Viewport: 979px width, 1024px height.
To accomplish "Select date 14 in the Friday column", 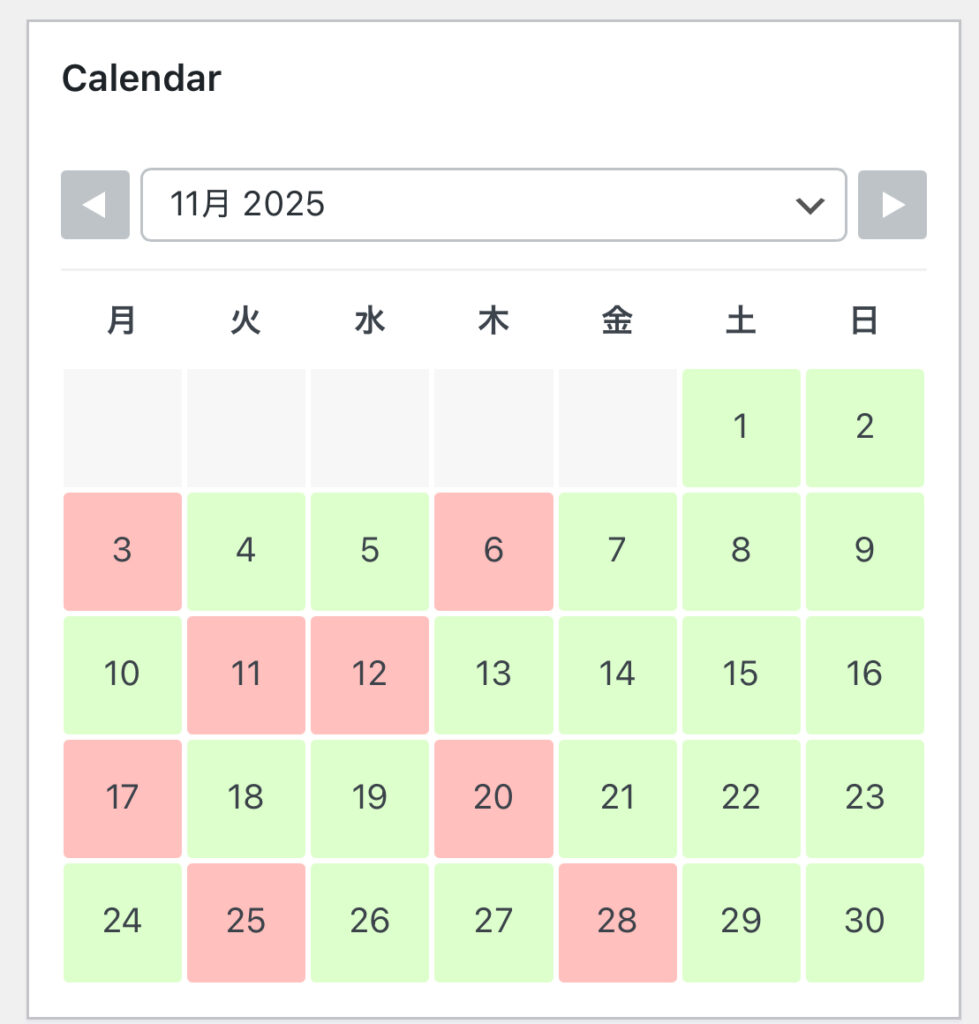I will tap(617, 674).
